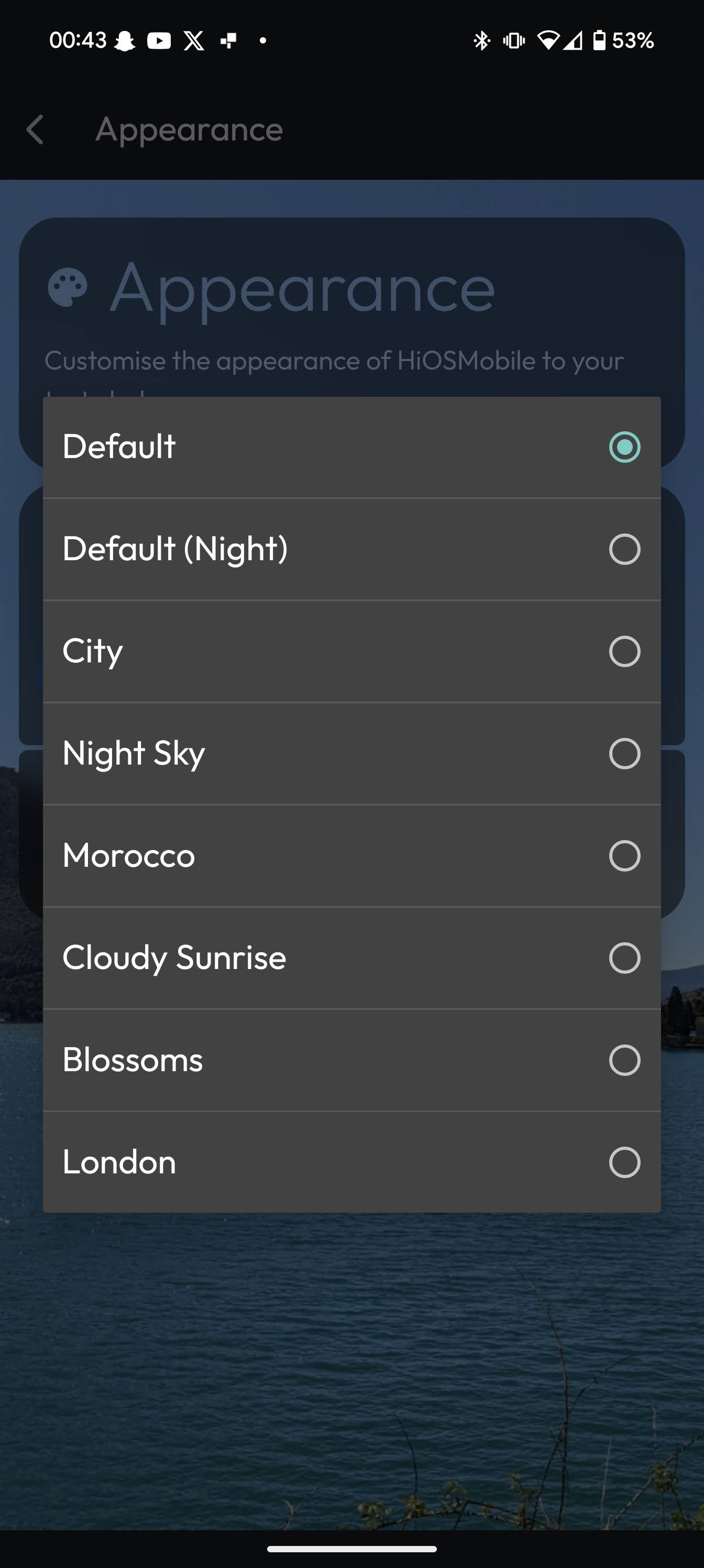Choose the Default (Night) theme
The width and height of the screenshot is (704, 1568).
click(351, 549)
